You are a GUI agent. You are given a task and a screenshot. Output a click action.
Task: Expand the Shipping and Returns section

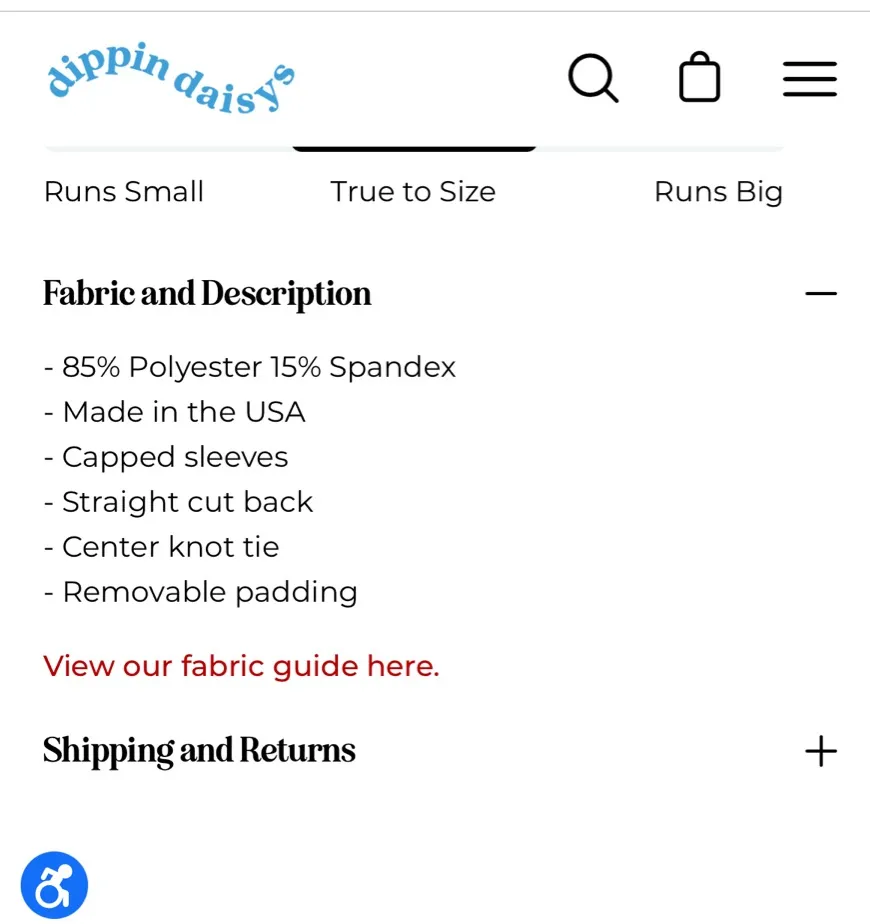click(x=820, y=751)
